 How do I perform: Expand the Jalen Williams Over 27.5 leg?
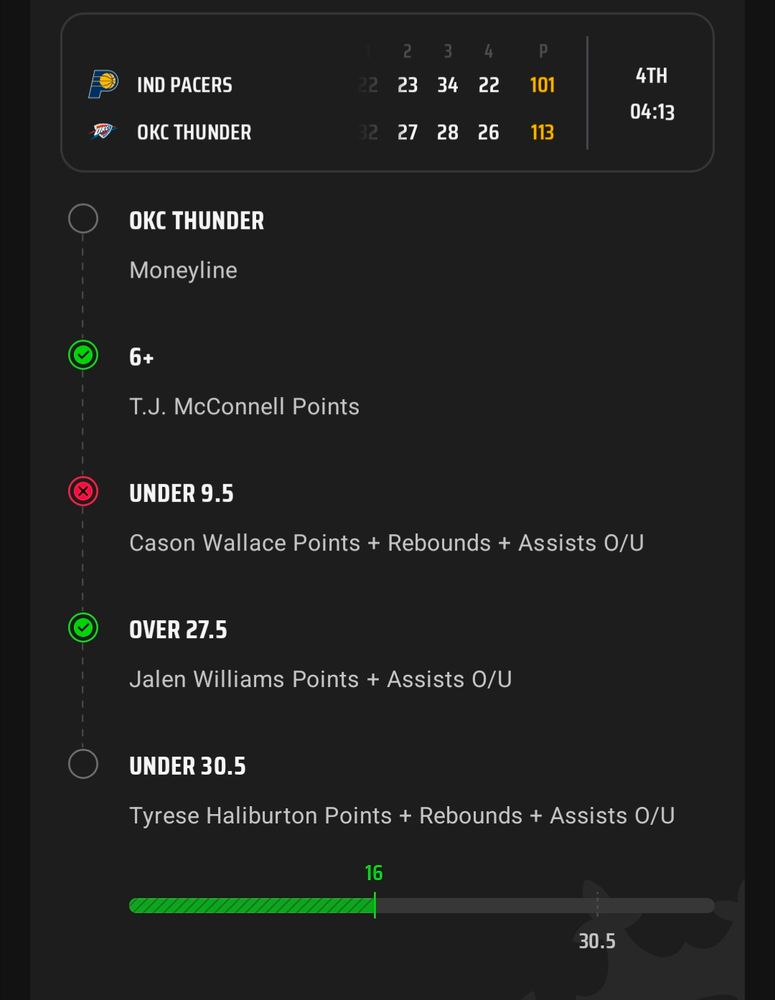(387, 654)
